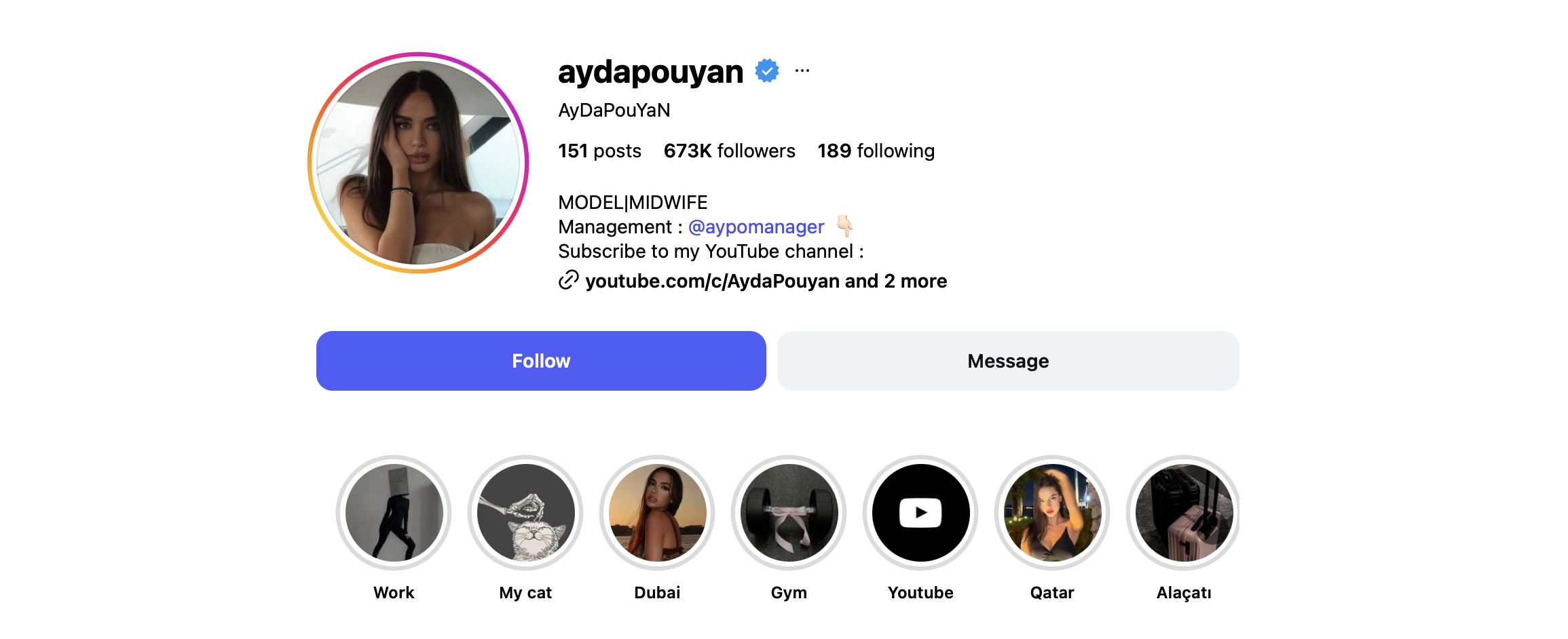View the followers list

729,151
